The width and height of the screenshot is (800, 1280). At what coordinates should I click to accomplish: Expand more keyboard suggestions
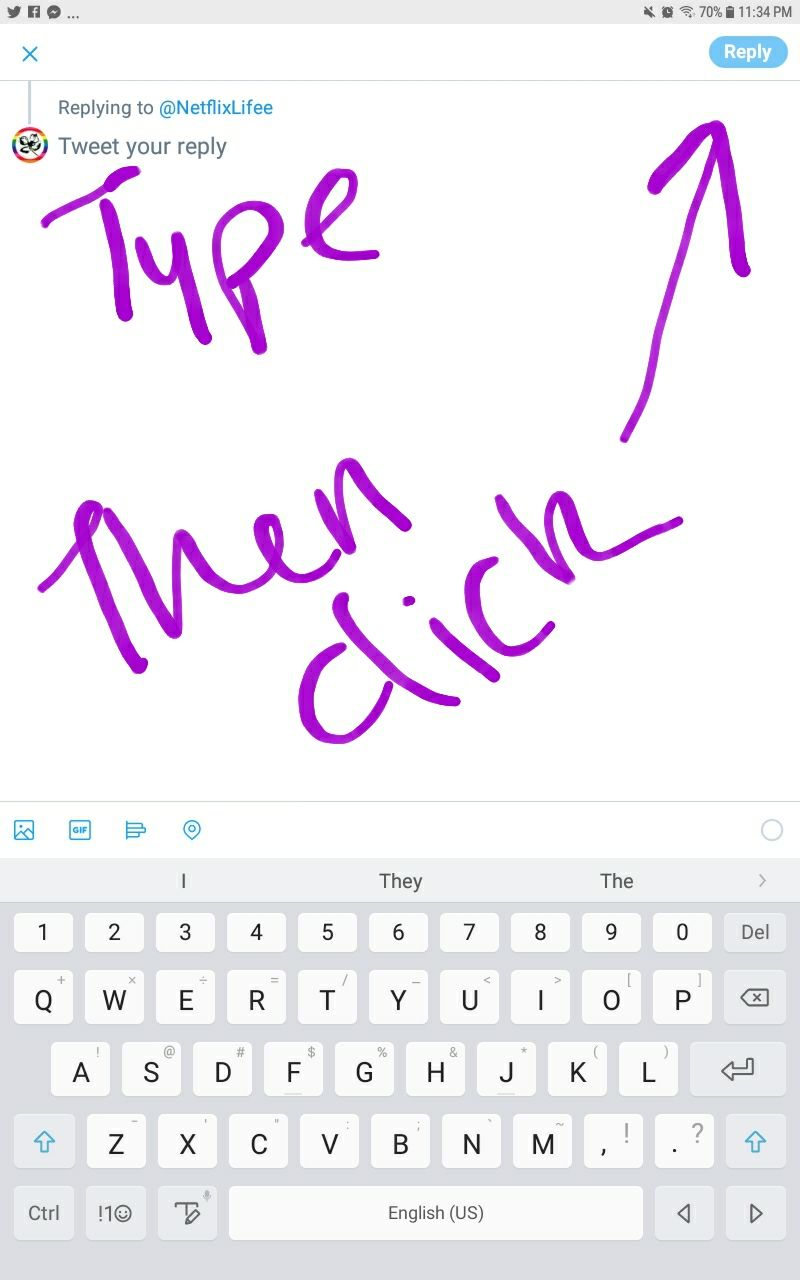[762, 881]
